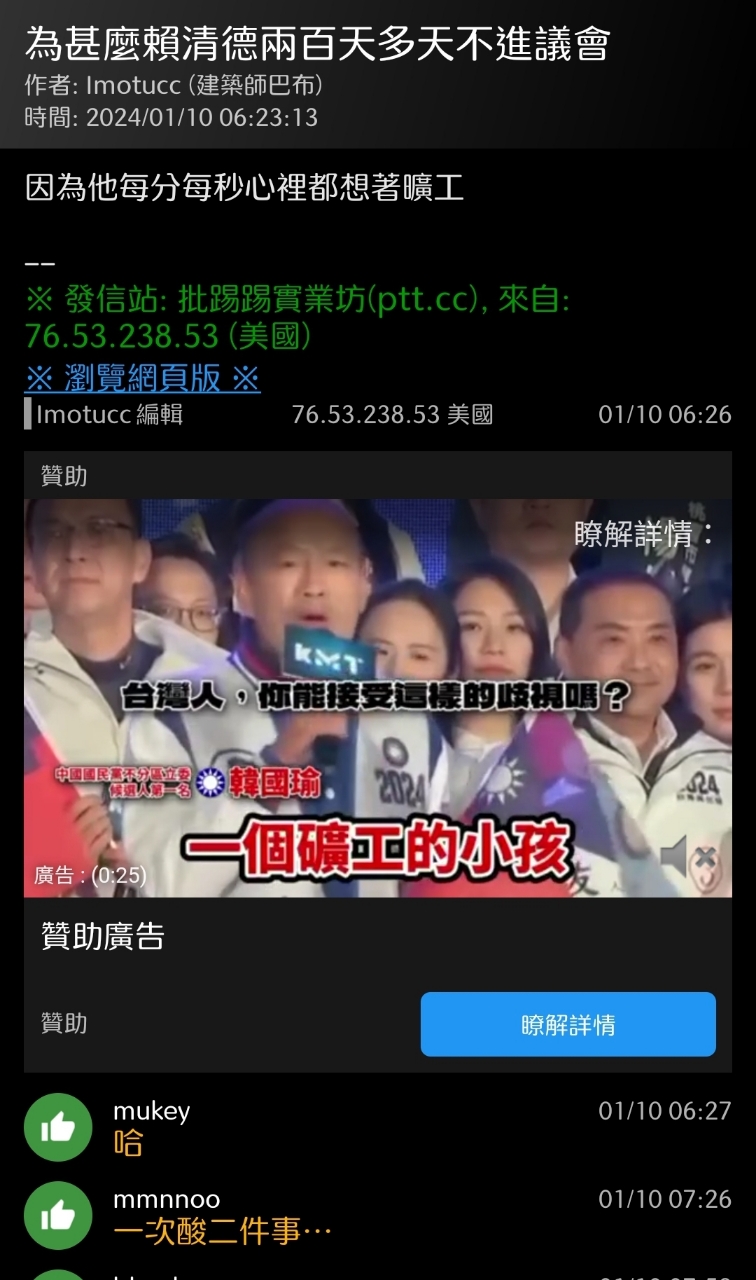This screenshot has width=756, height=1280.
Task: Tap the blue 瞭解詳情 button
Action: [x=568, y=1024]
